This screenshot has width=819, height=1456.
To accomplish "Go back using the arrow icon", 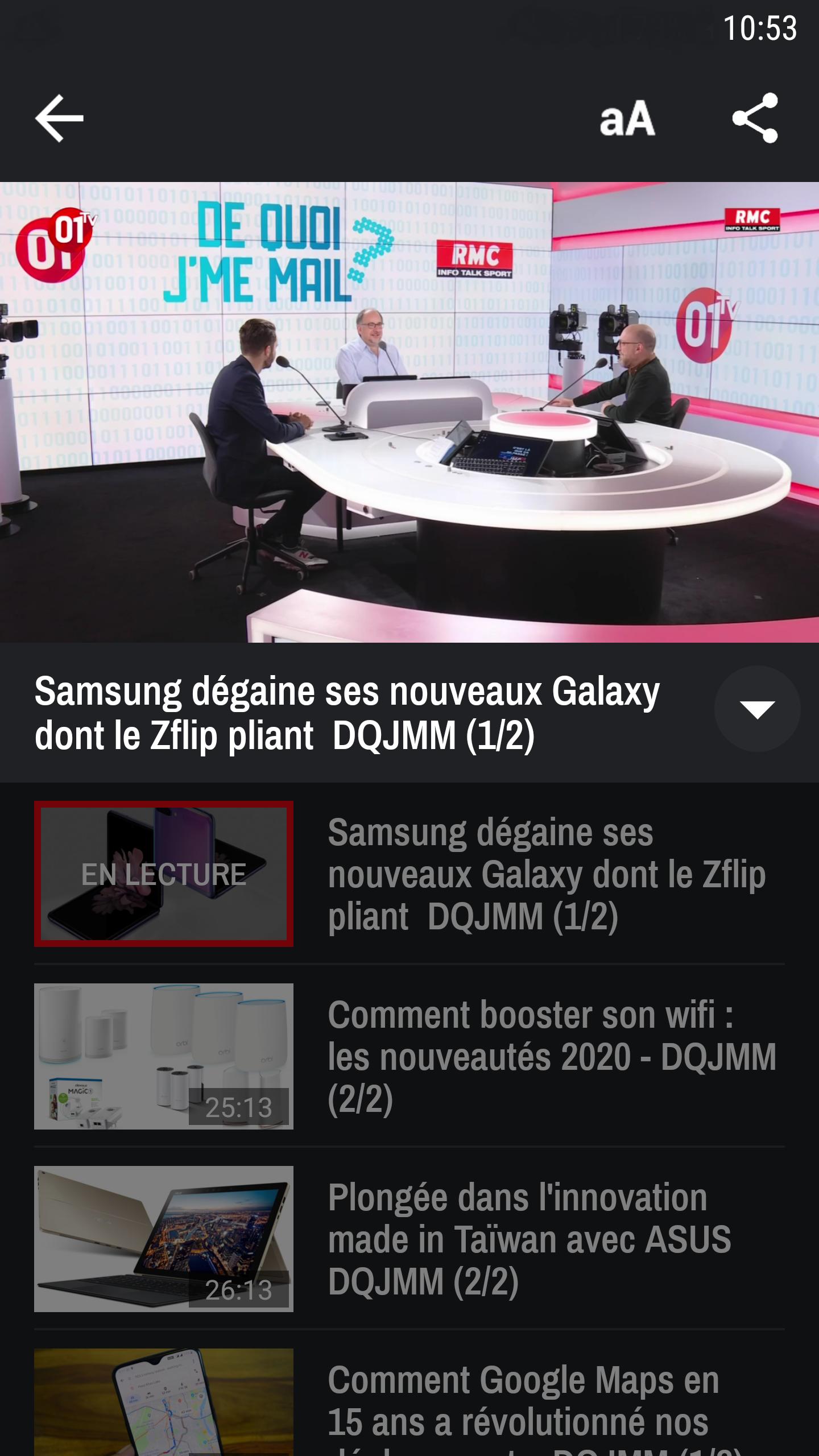I will (59, 118).
